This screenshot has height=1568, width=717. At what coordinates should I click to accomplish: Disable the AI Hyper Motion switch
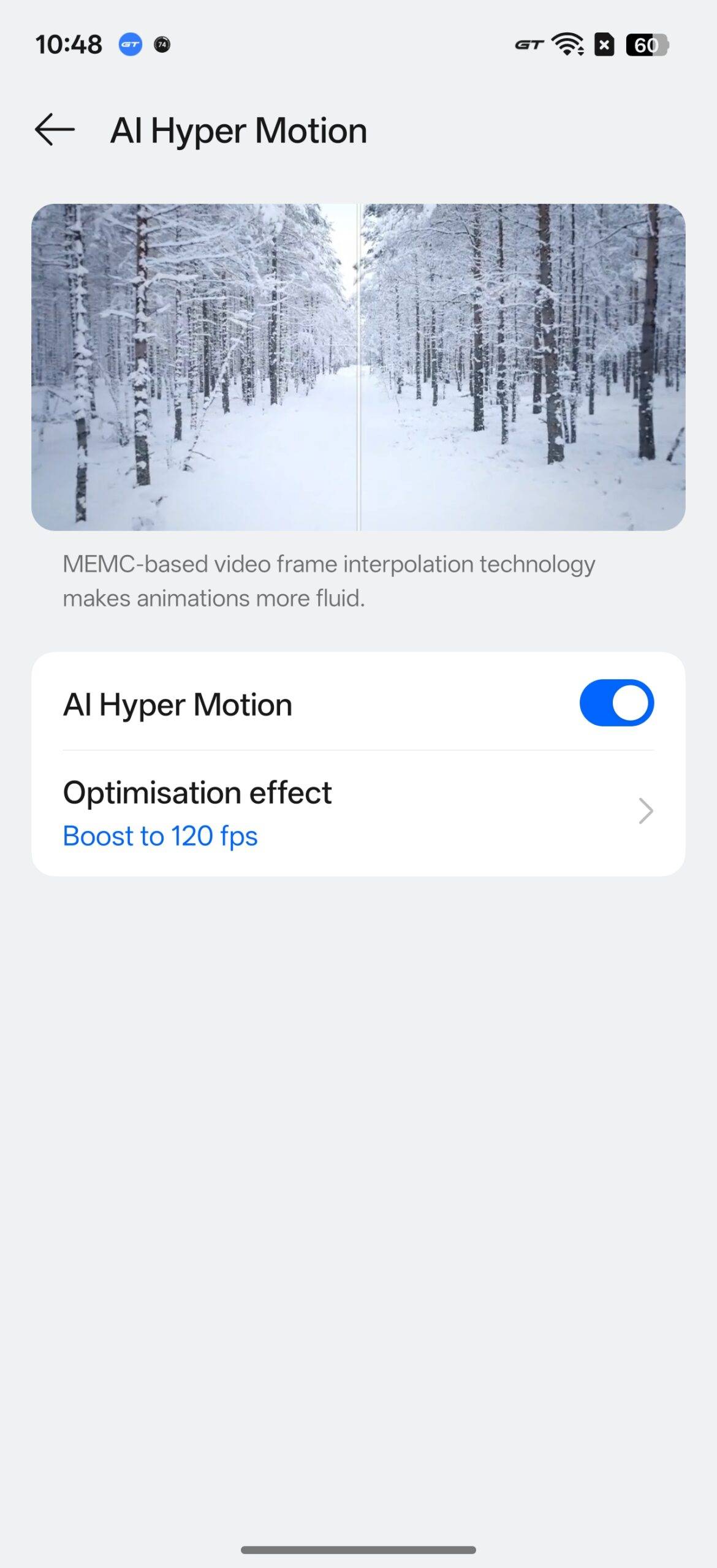click(616, 703)
